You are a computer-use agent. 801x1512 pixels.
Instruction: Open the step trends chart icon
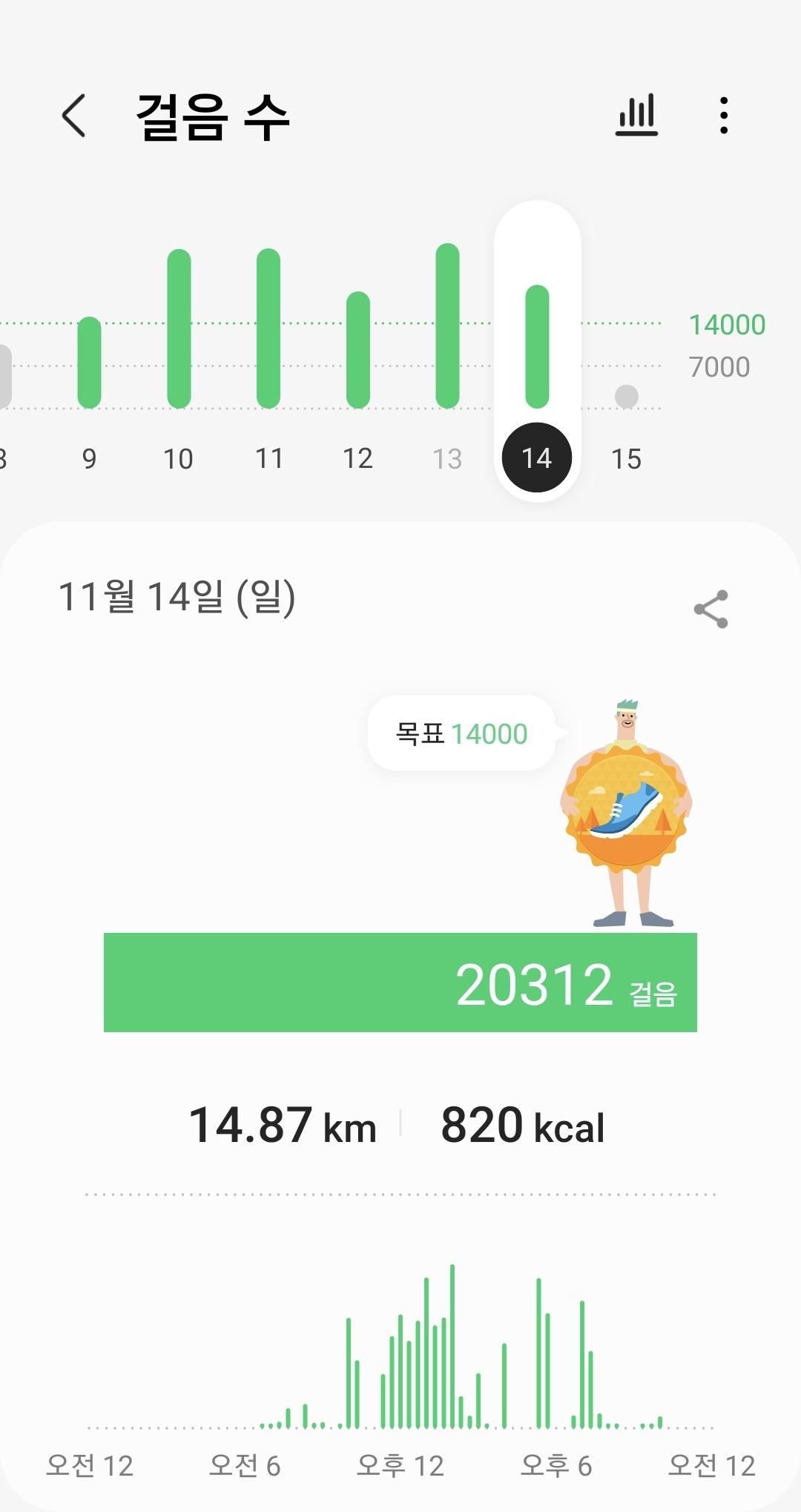coord(636,116)
